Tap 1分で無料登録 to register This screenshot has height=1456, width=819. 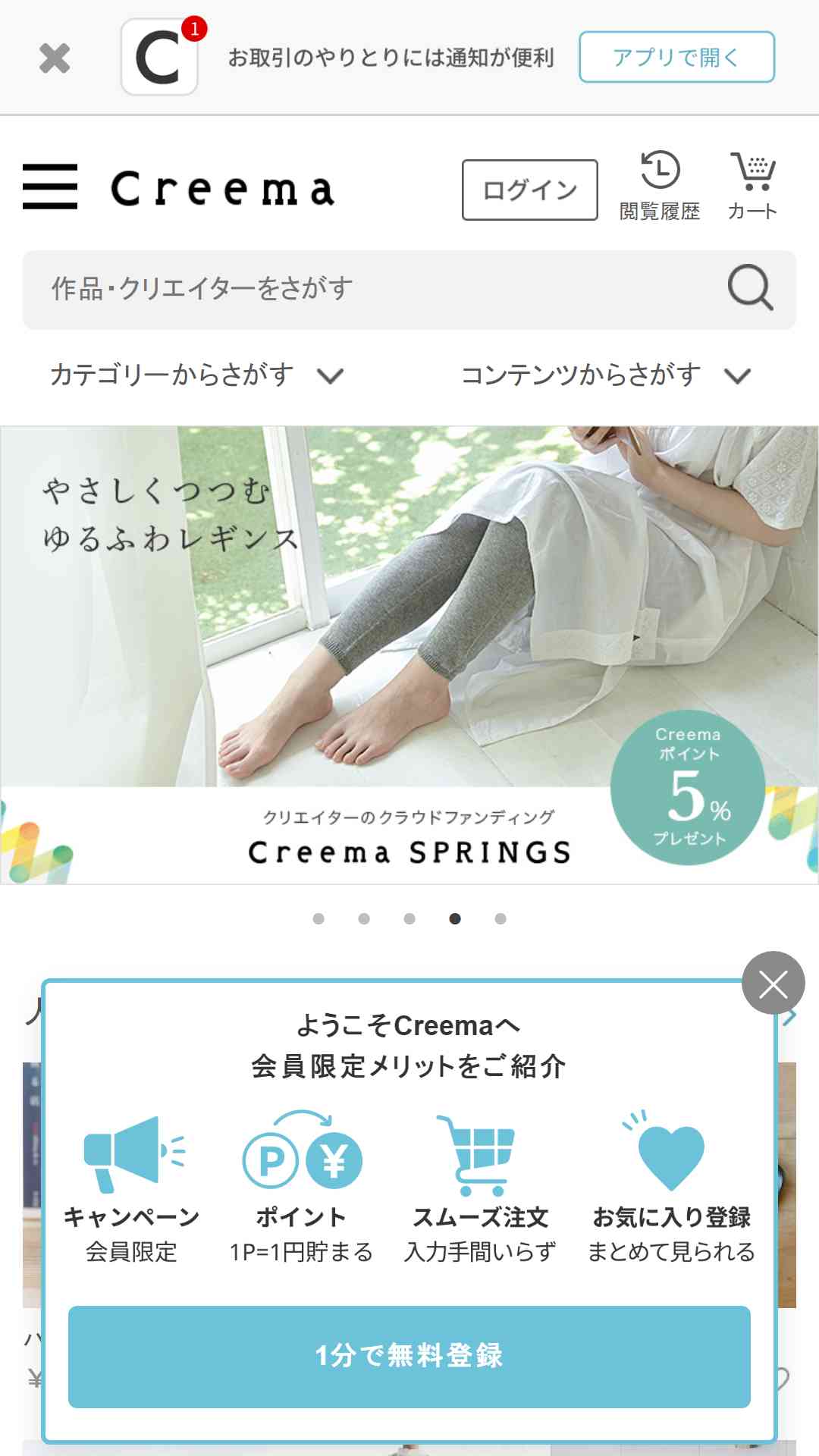[x=409, y=1356]
